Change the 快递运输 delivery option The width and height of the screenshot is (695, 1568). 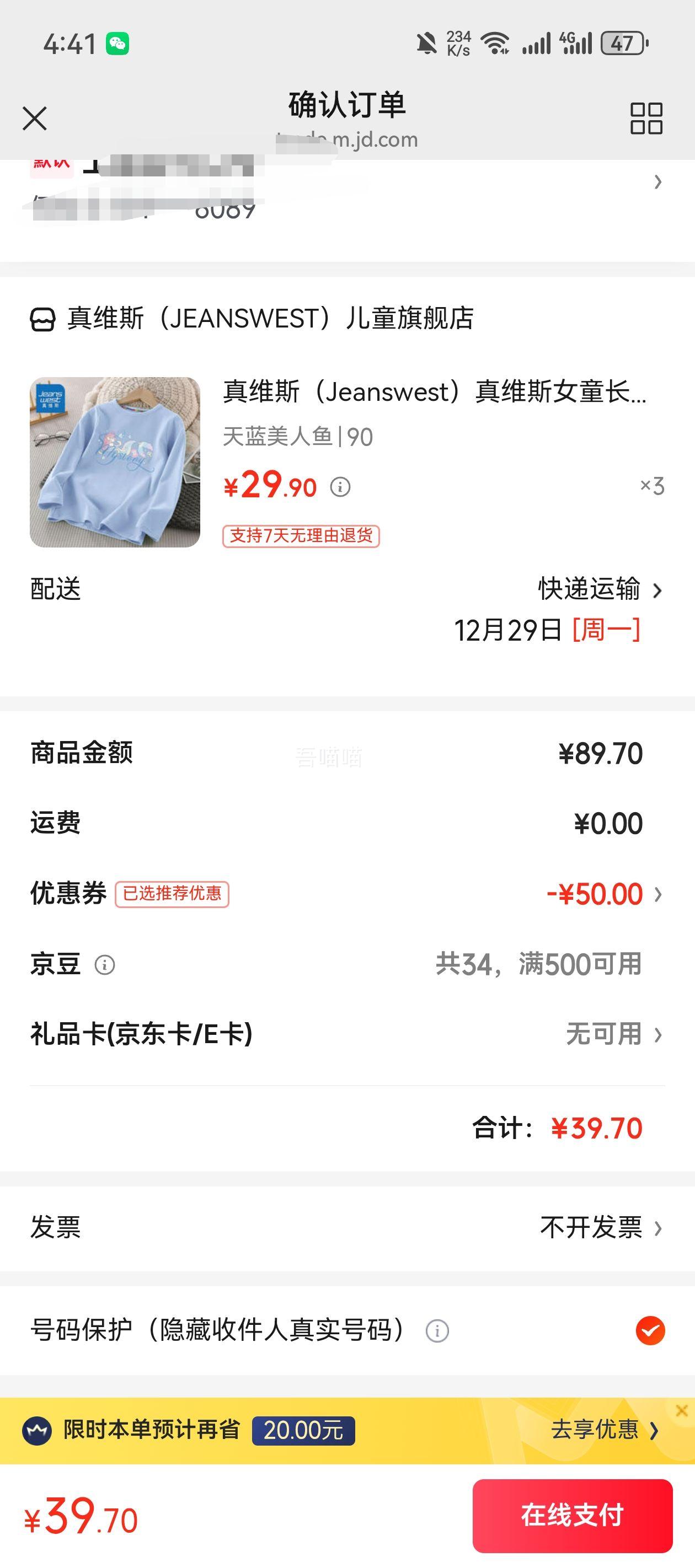(600, 589)
